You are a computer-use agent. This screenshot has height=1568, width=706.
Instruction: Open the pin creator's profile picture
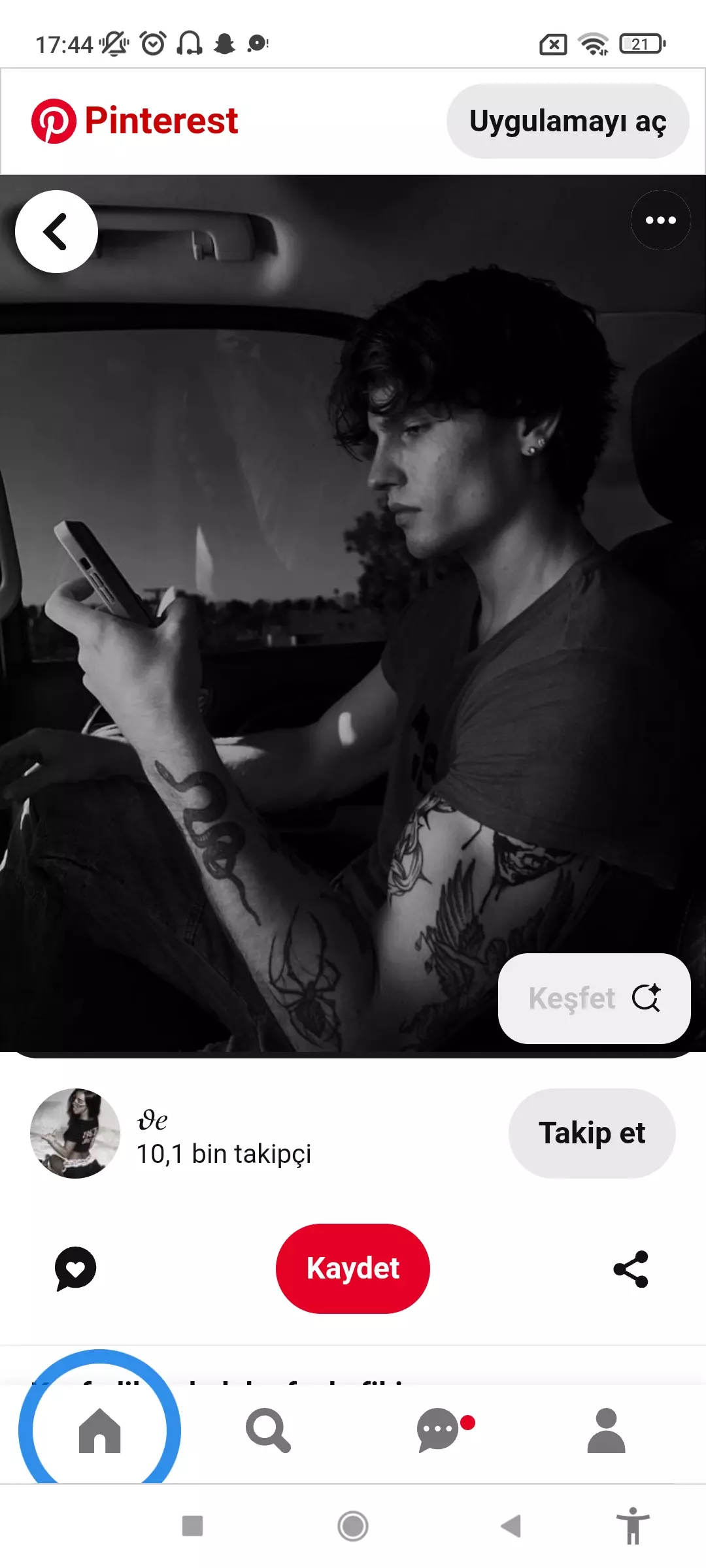coord(75,1133)
